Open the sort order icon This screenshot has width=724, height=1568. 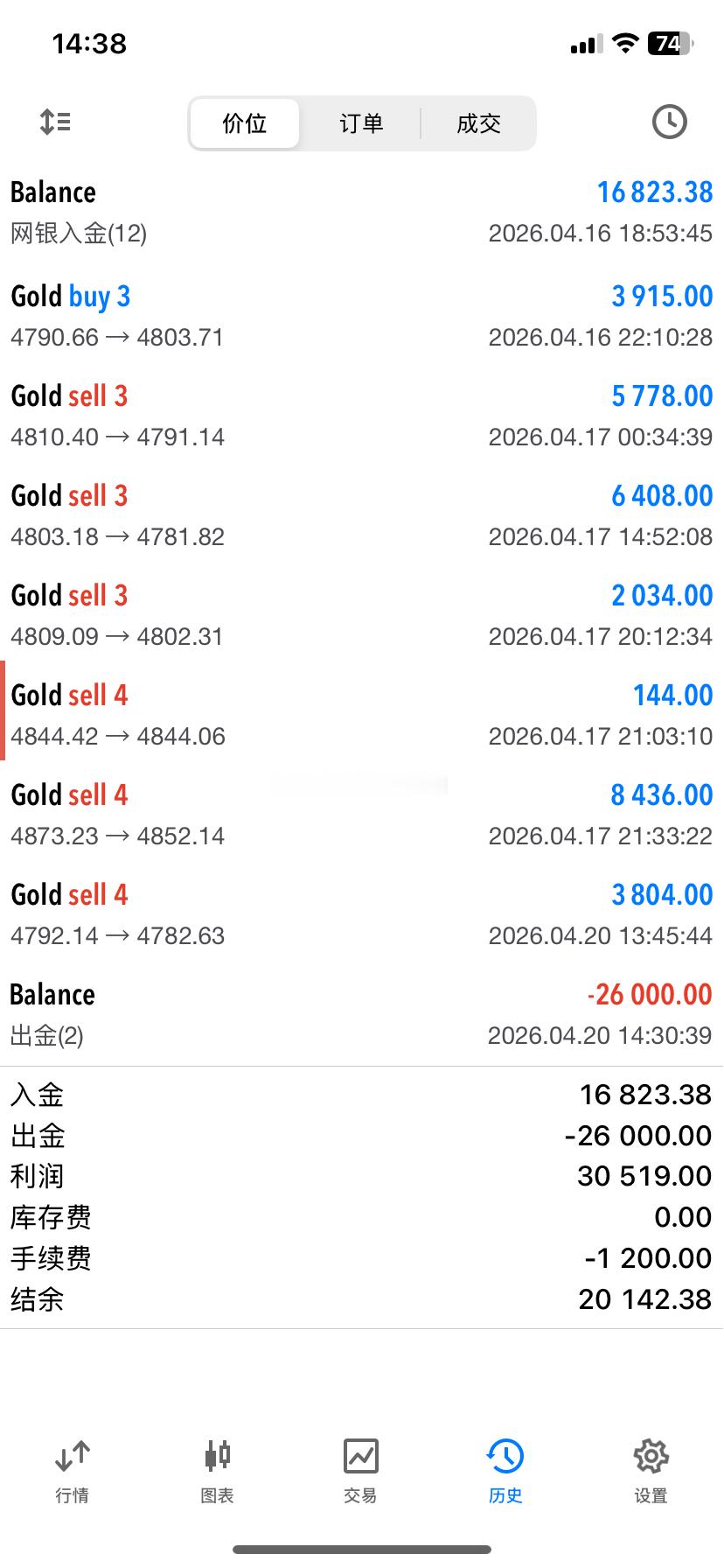point(55,122)
